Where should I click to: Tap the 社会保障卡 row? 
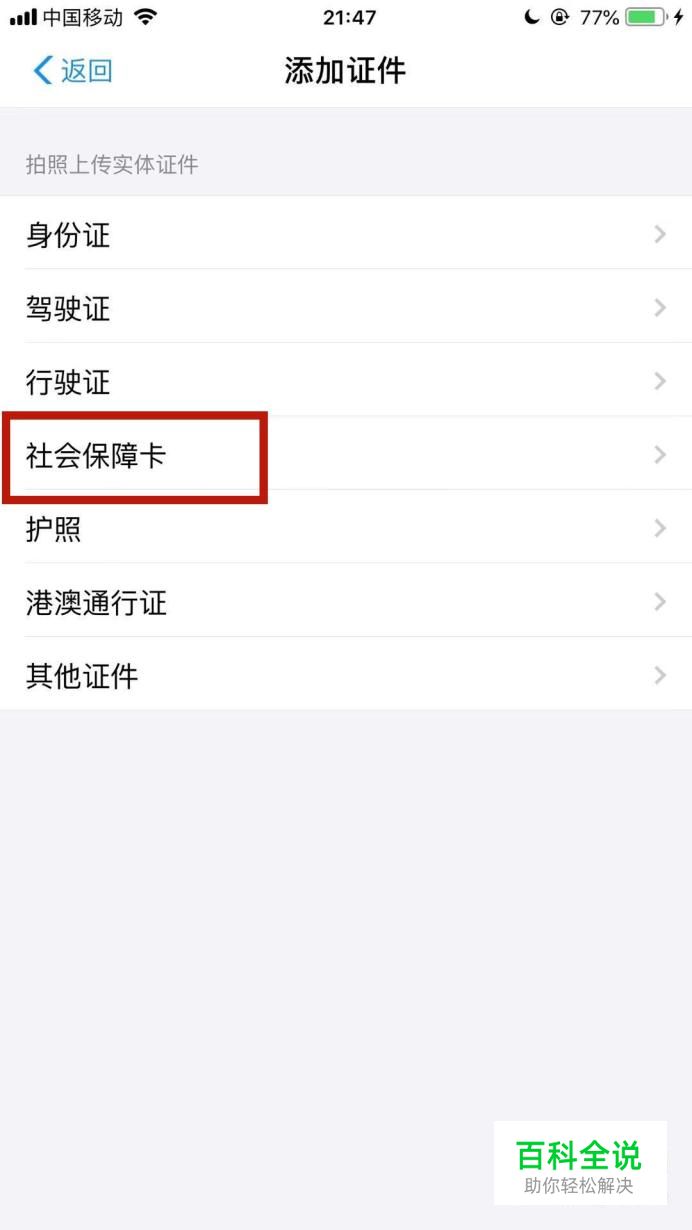[x=345, y=455]
